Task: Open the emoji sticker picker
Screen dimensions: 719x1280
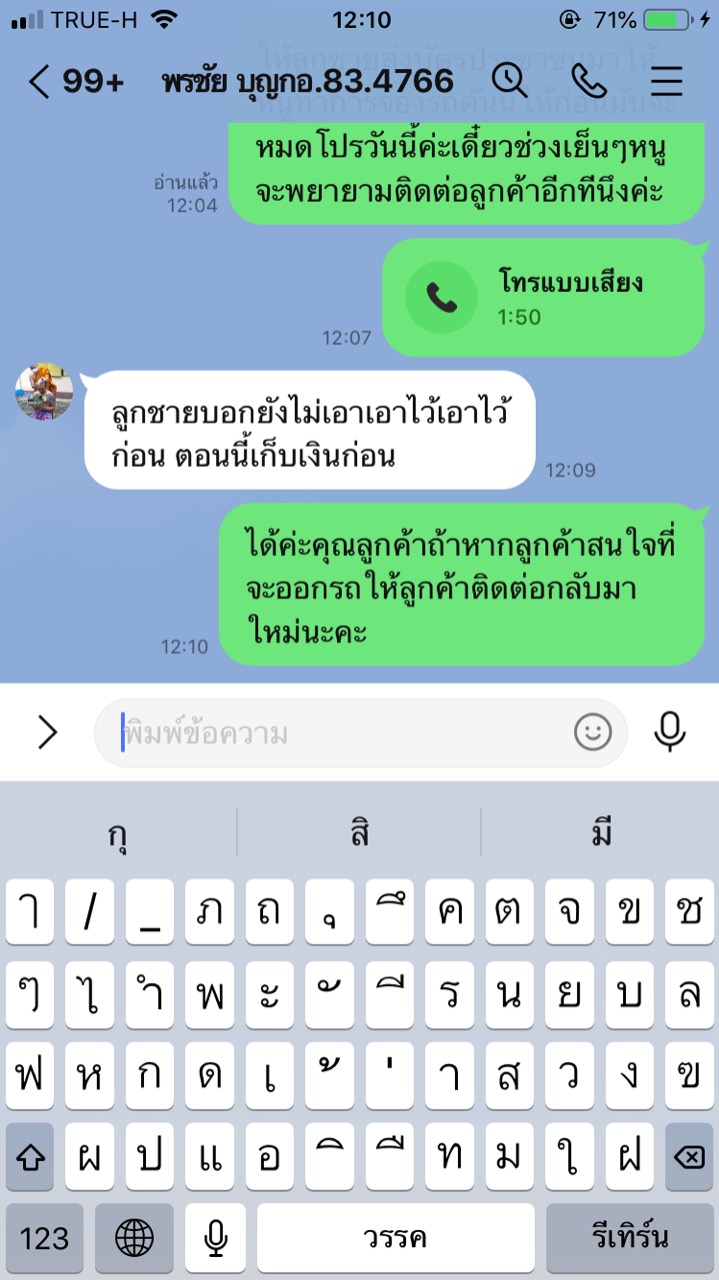Action: [593, 733]
